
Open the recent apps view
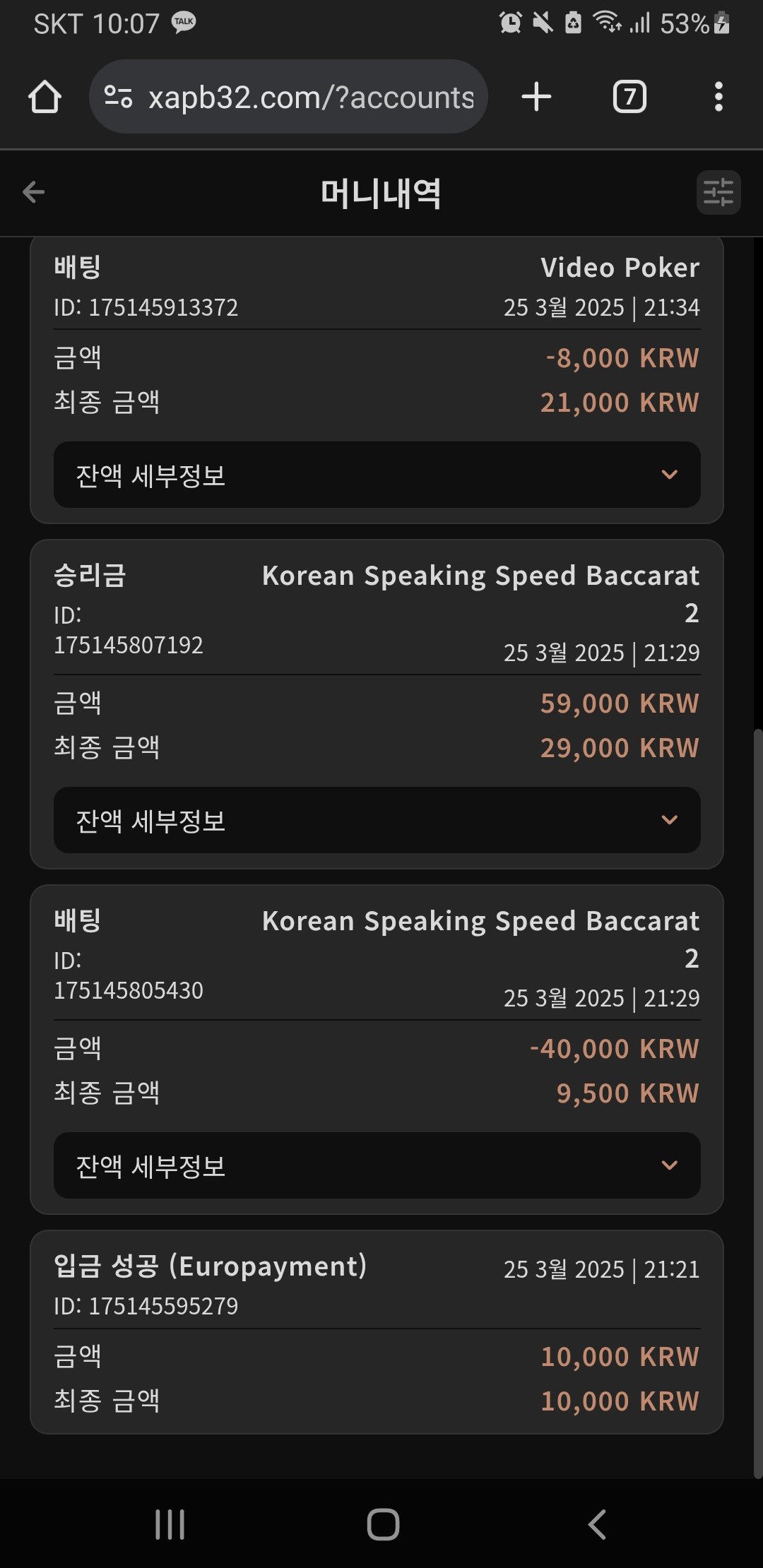[x=170, y=1524]
